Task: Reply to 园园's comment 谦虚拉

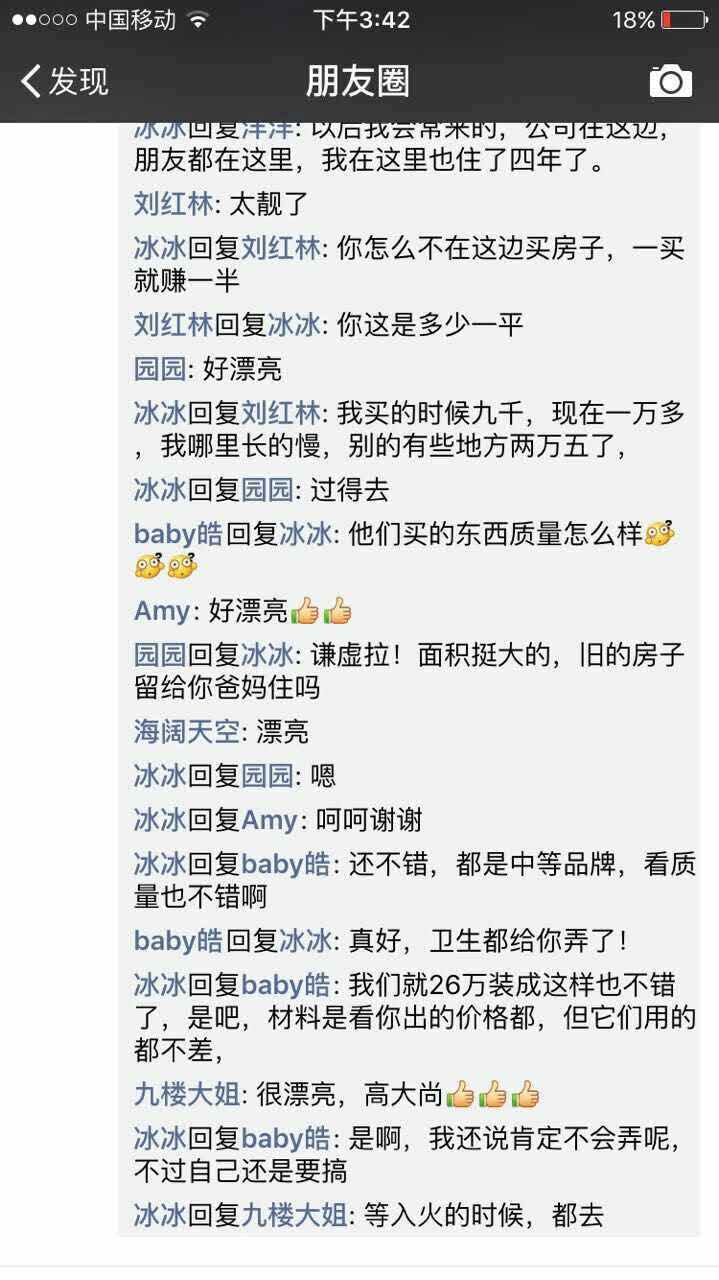Action: [x=410, y=671]
